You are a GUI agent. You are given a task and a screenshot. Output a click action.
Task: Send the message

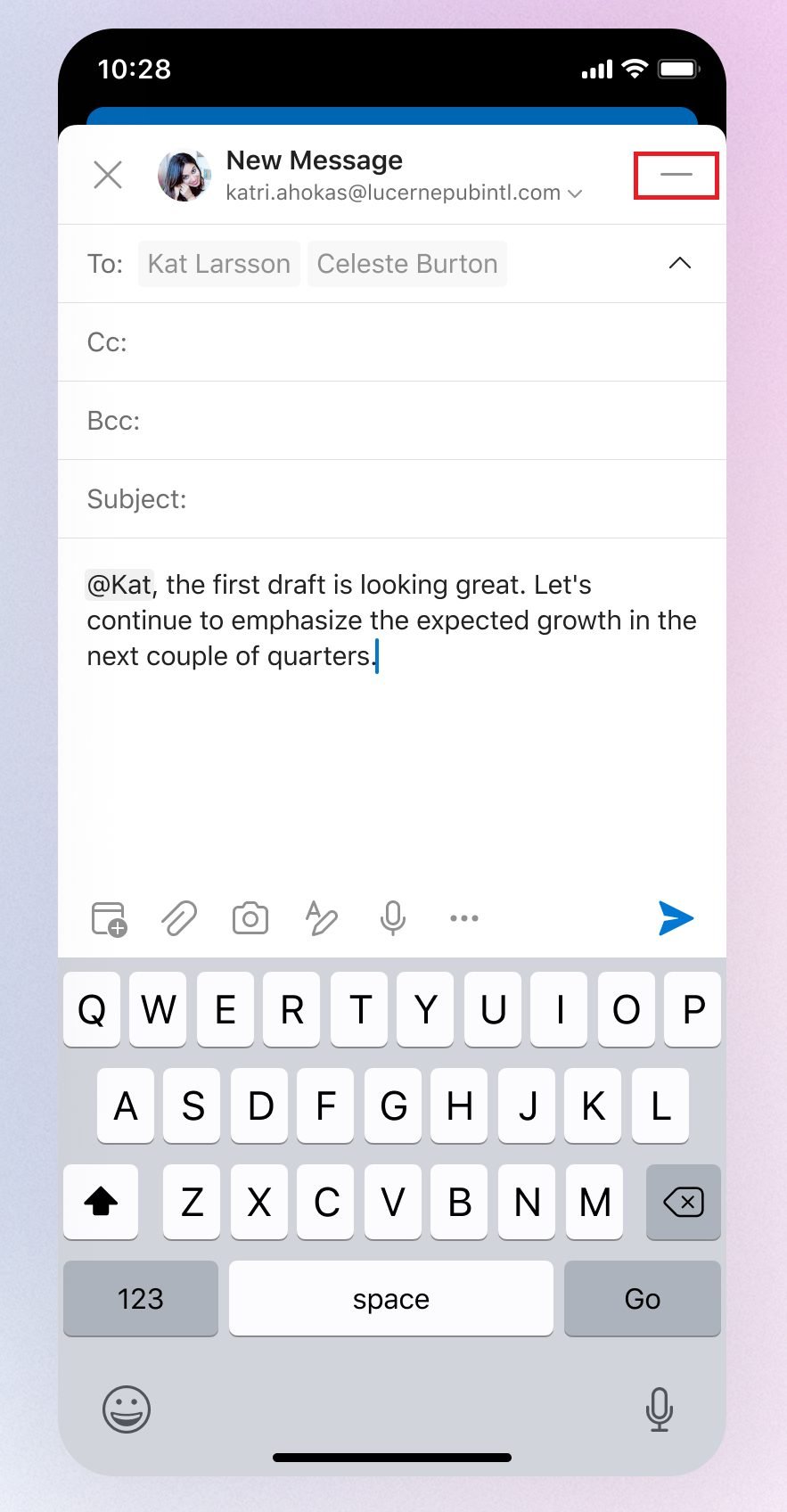click(676, 918)
